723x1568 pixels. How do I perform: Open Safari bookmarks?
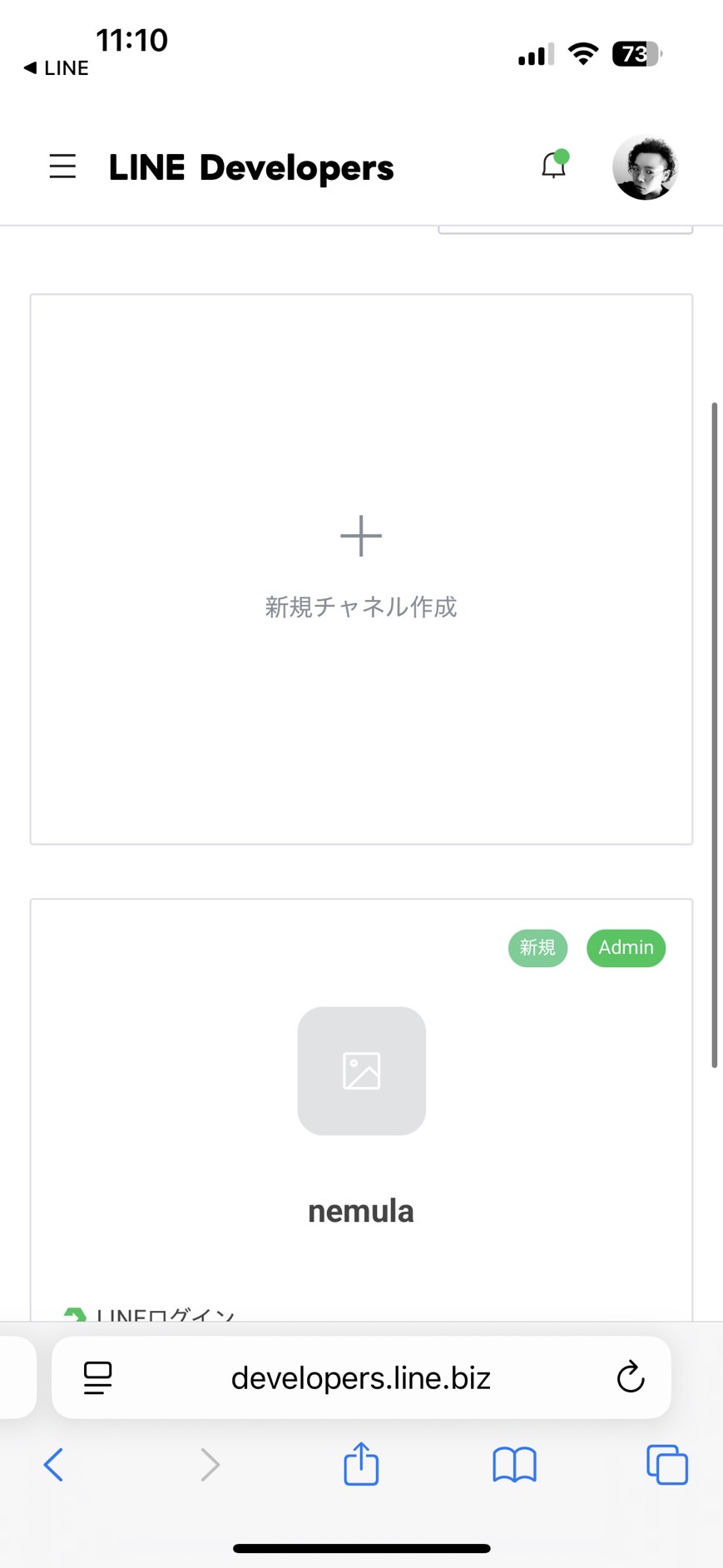click(x=514, y=1465)
